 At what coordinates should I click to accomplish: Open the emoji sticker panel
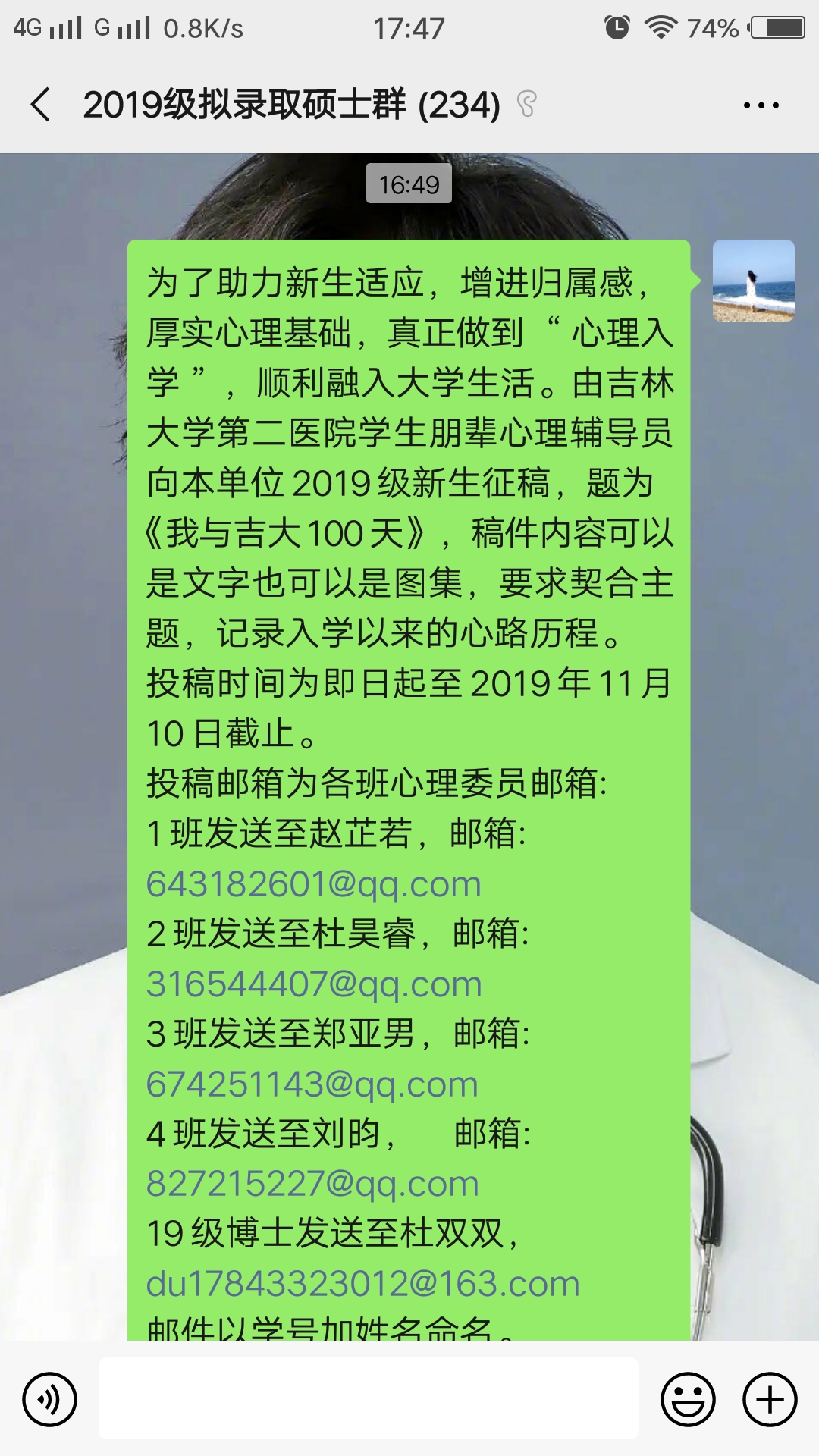pyautogui.click(x=688, y=1399)
